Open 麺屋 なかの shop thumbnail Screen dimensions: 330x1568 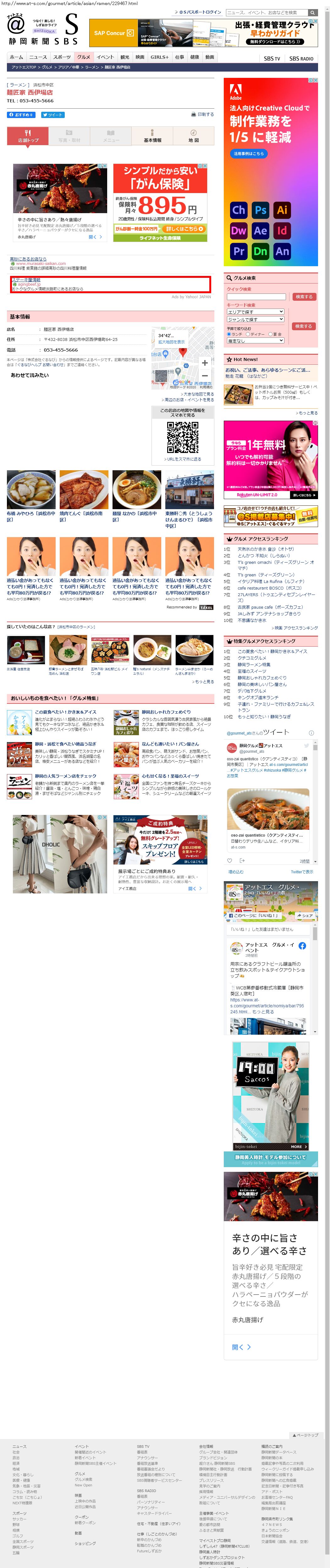point(136,489)
